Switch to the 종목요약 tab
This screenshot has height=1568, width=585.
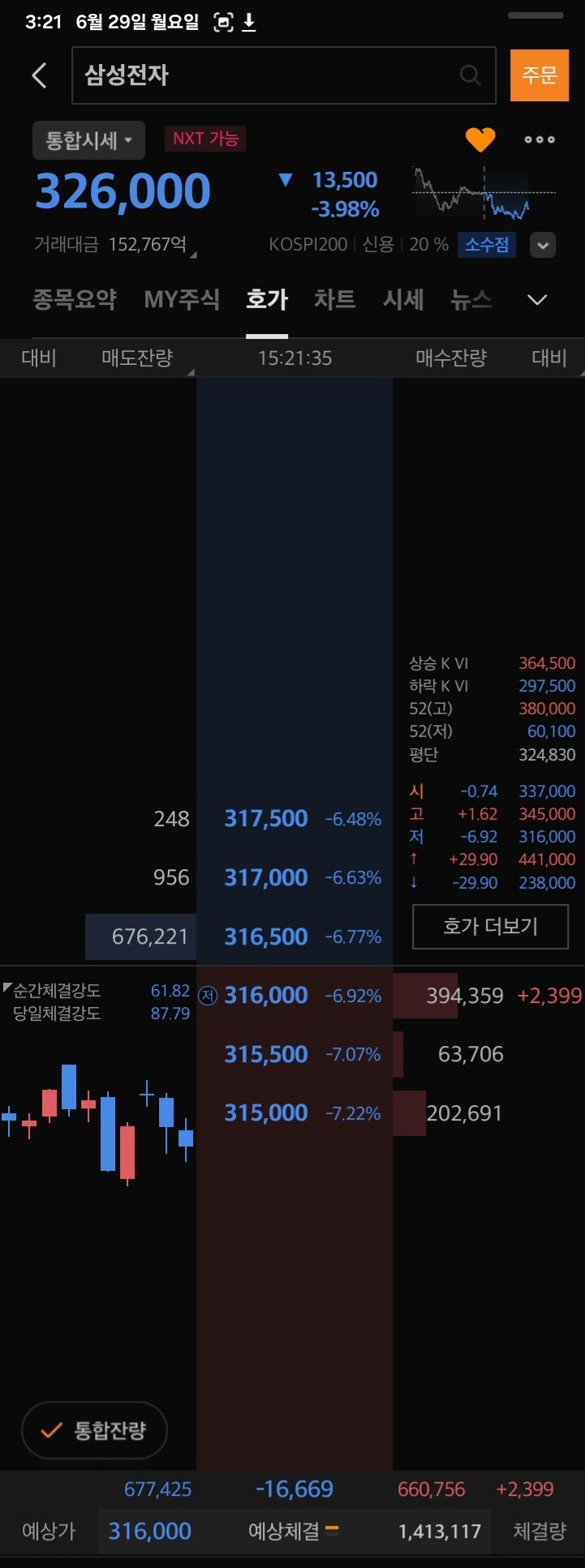[x=75, y=300]
